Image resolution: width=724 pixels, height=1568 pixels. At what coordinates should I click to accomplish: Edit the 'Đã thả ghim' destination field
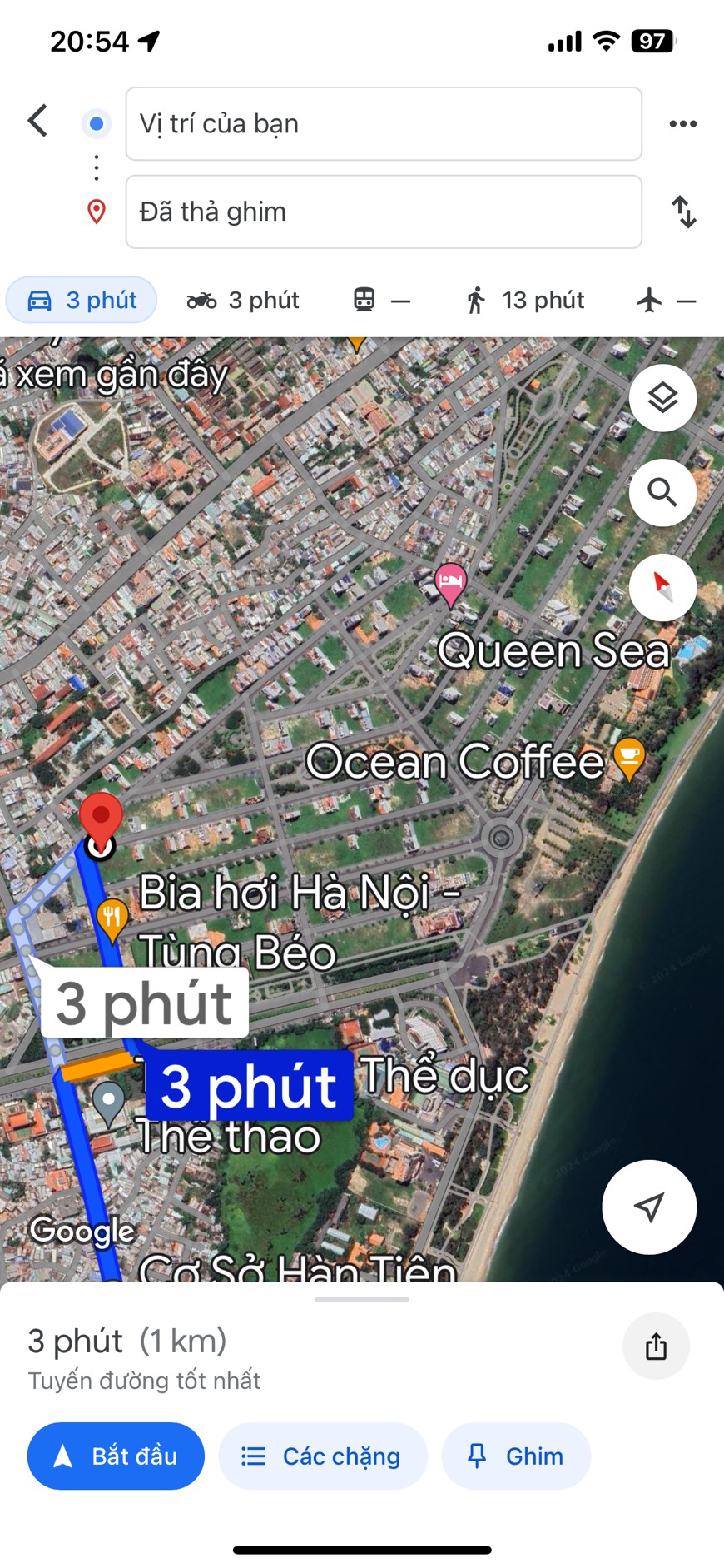tap(383, 212)
